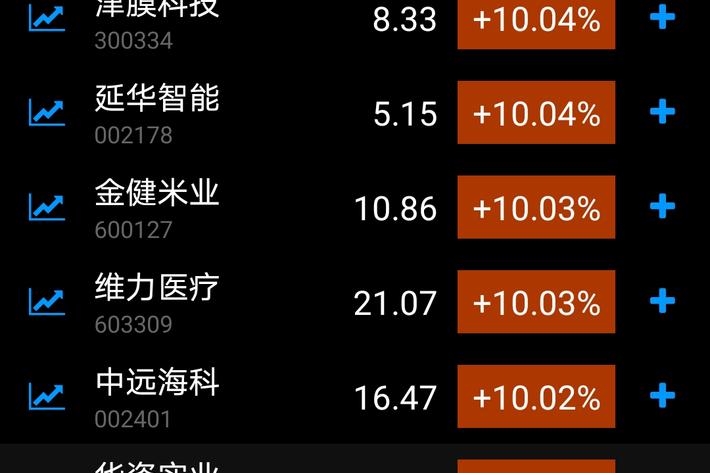Tap the chart icon beside 金健米业
710x473 pixels.
tap(46, 207)
